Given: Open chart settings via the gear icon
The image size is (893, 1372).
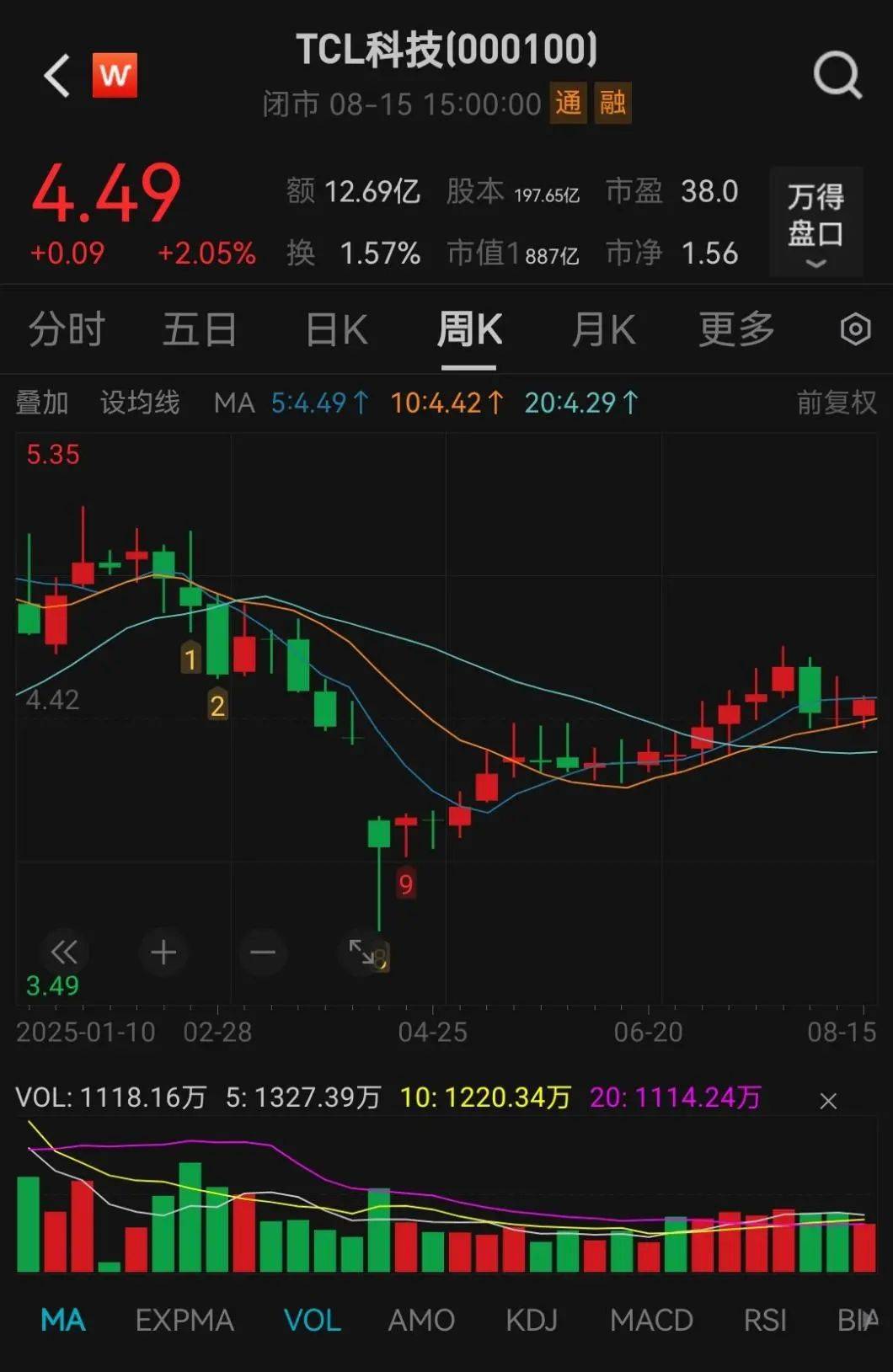Looking at the screenshot, I should point(854,330).
